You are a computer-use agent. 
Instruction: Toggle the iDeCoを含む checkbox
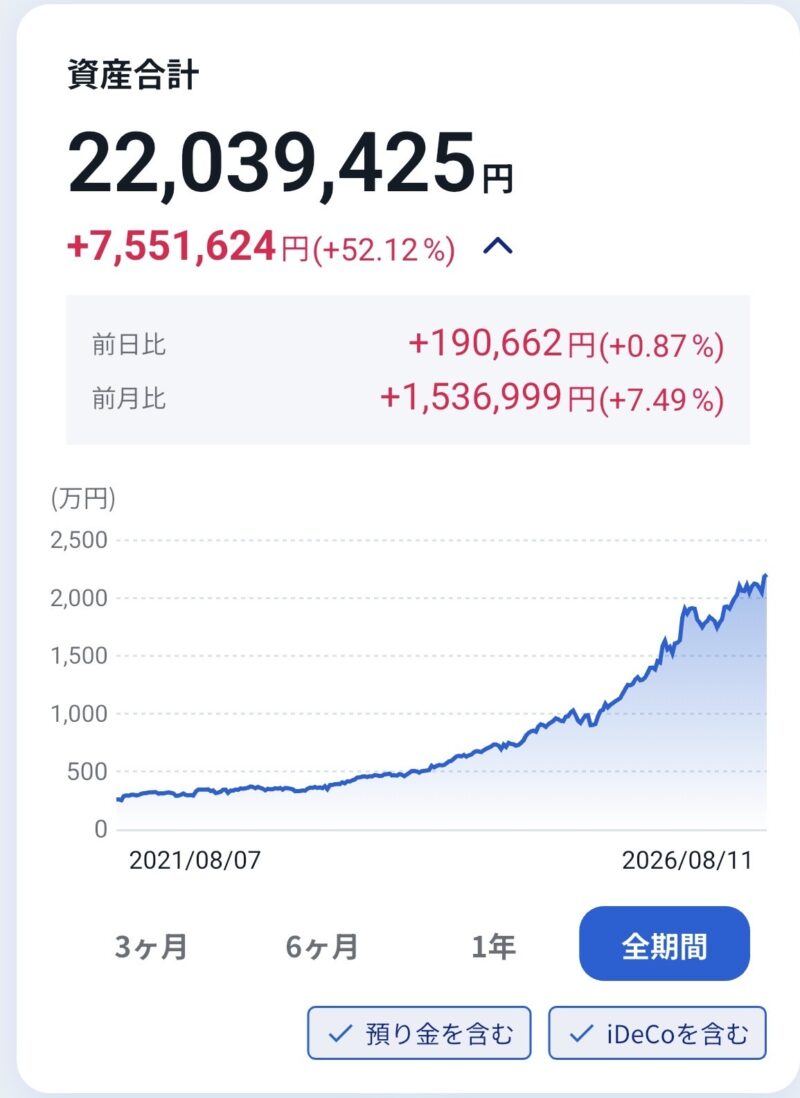657,1033
